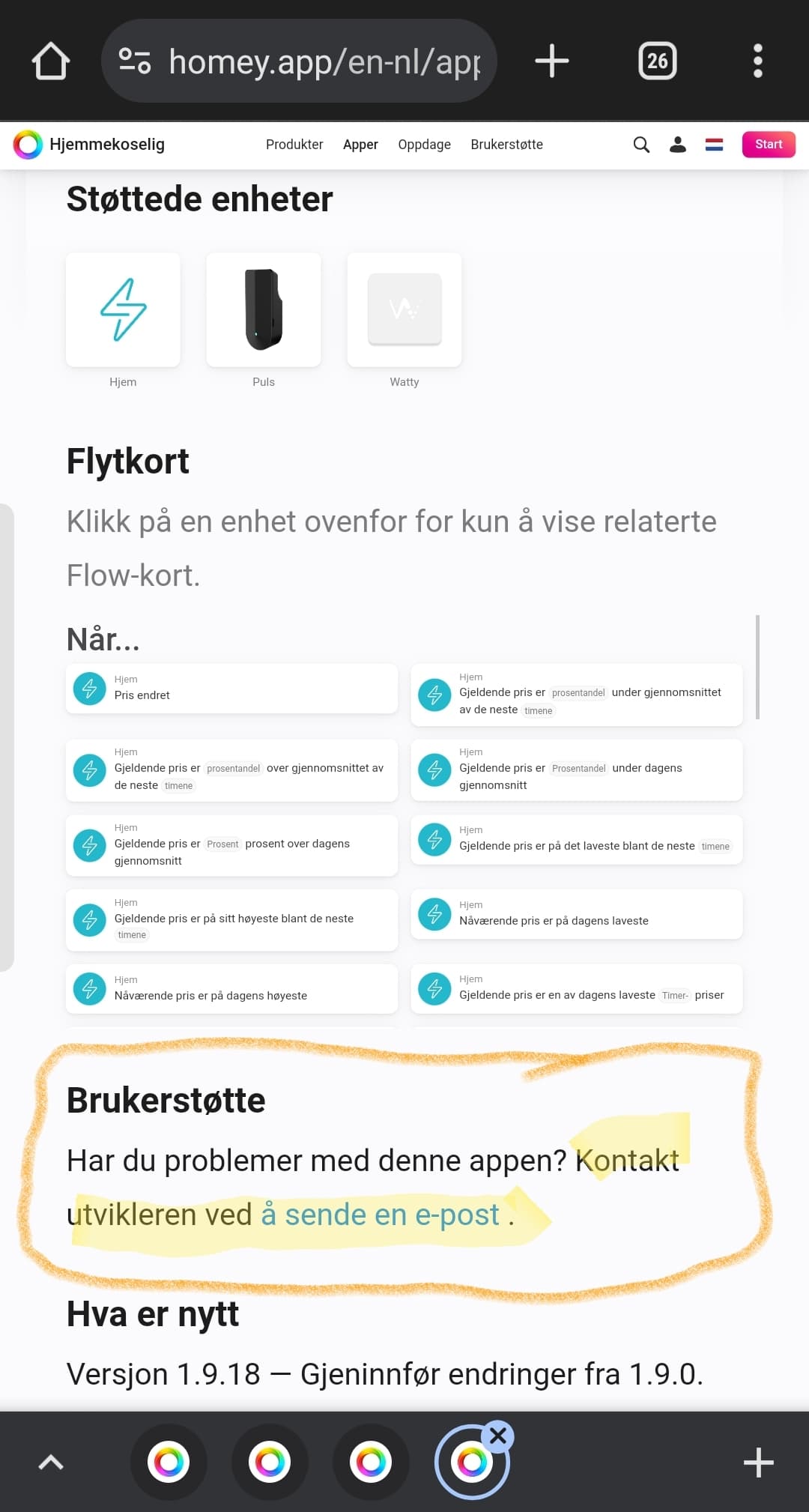809x1512 pixels.
Task: Close the highlighted tab in bottom strip
Action: (498, 1436)
